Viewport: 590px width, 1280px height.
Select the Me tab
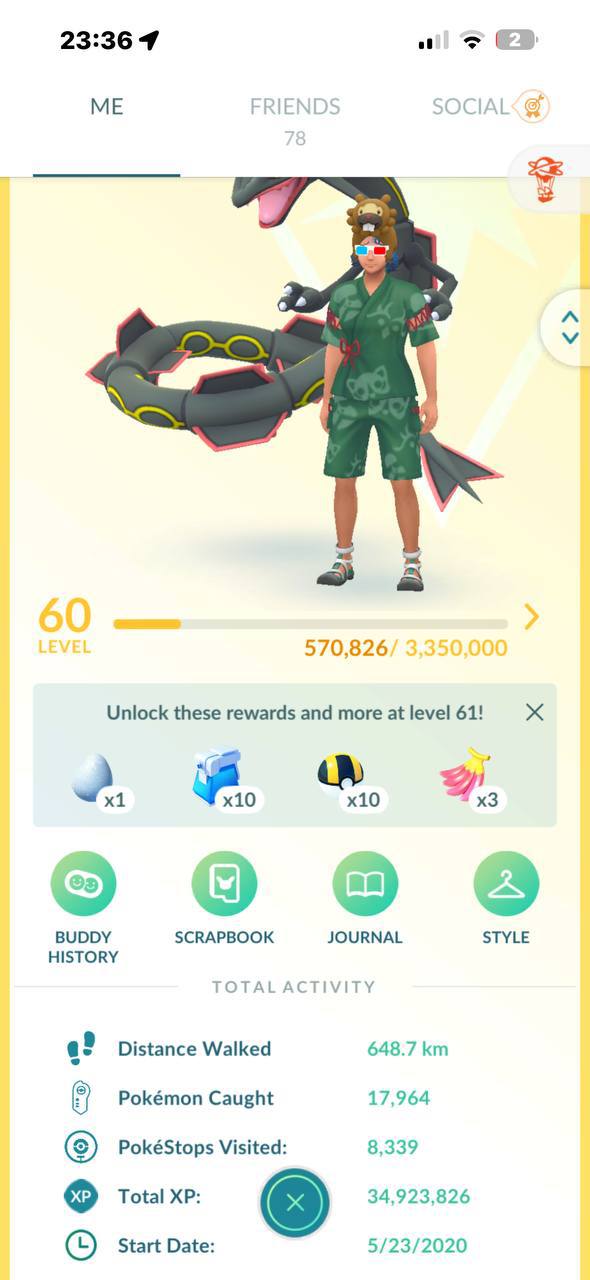click(107, 106)
